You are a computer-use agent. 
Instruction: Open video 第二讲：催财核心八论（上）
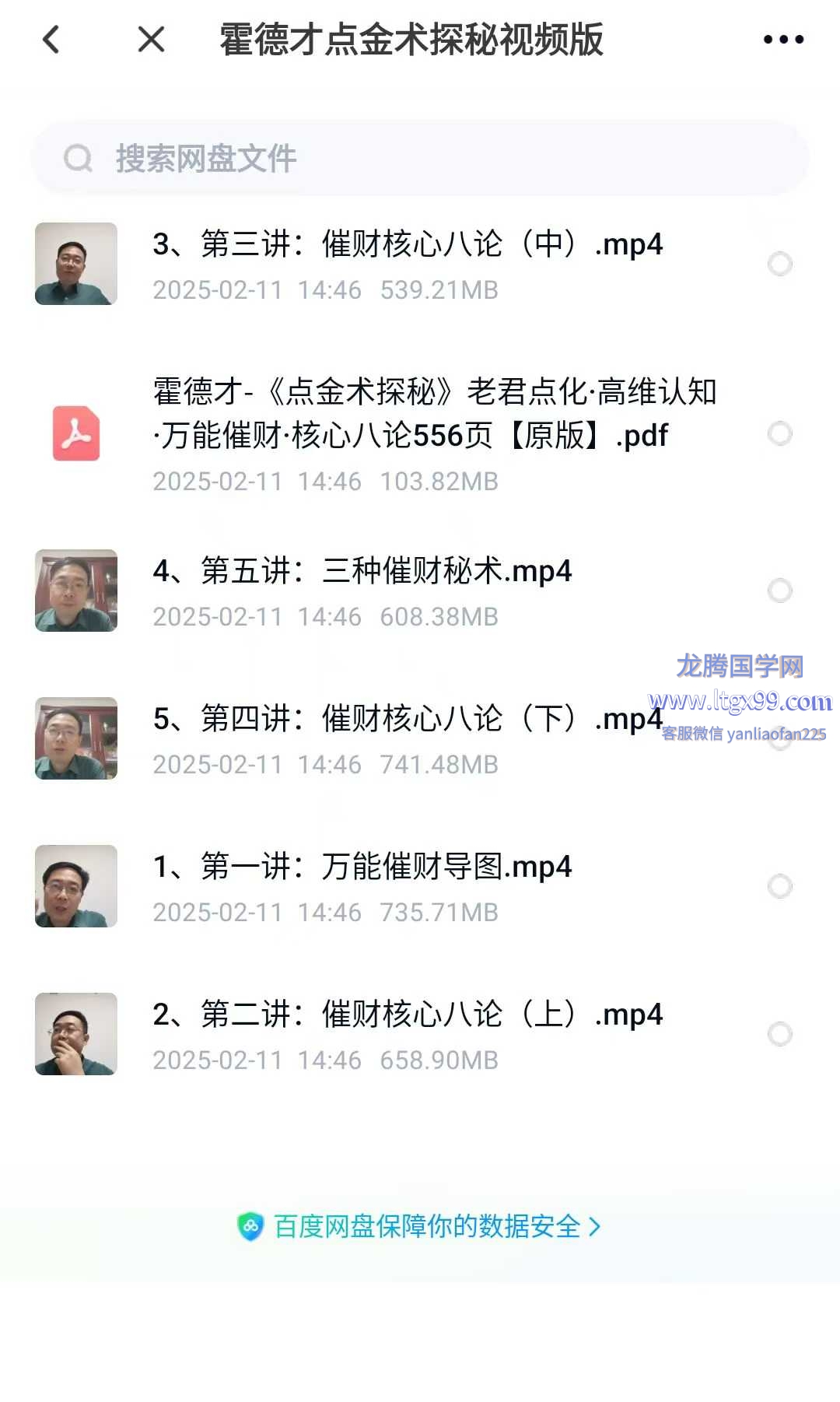[407, 1015]
